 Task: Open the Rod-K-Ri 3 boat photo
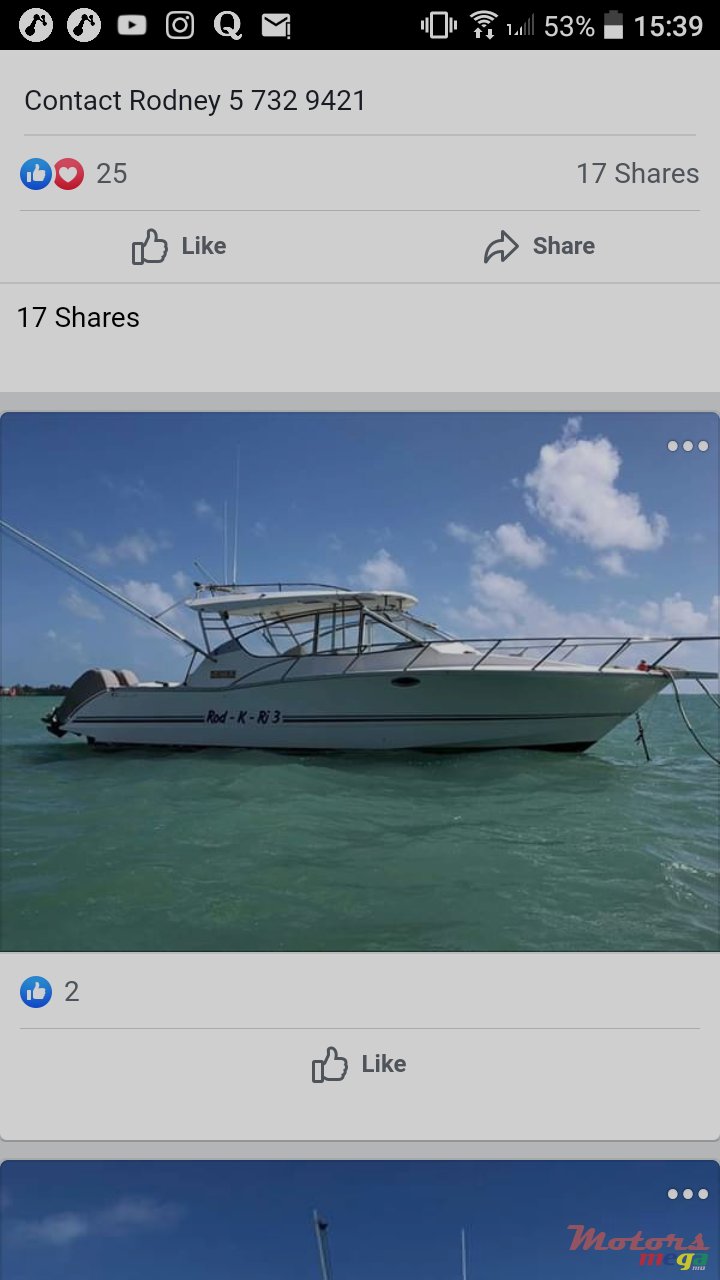click(x=360, y=682)
